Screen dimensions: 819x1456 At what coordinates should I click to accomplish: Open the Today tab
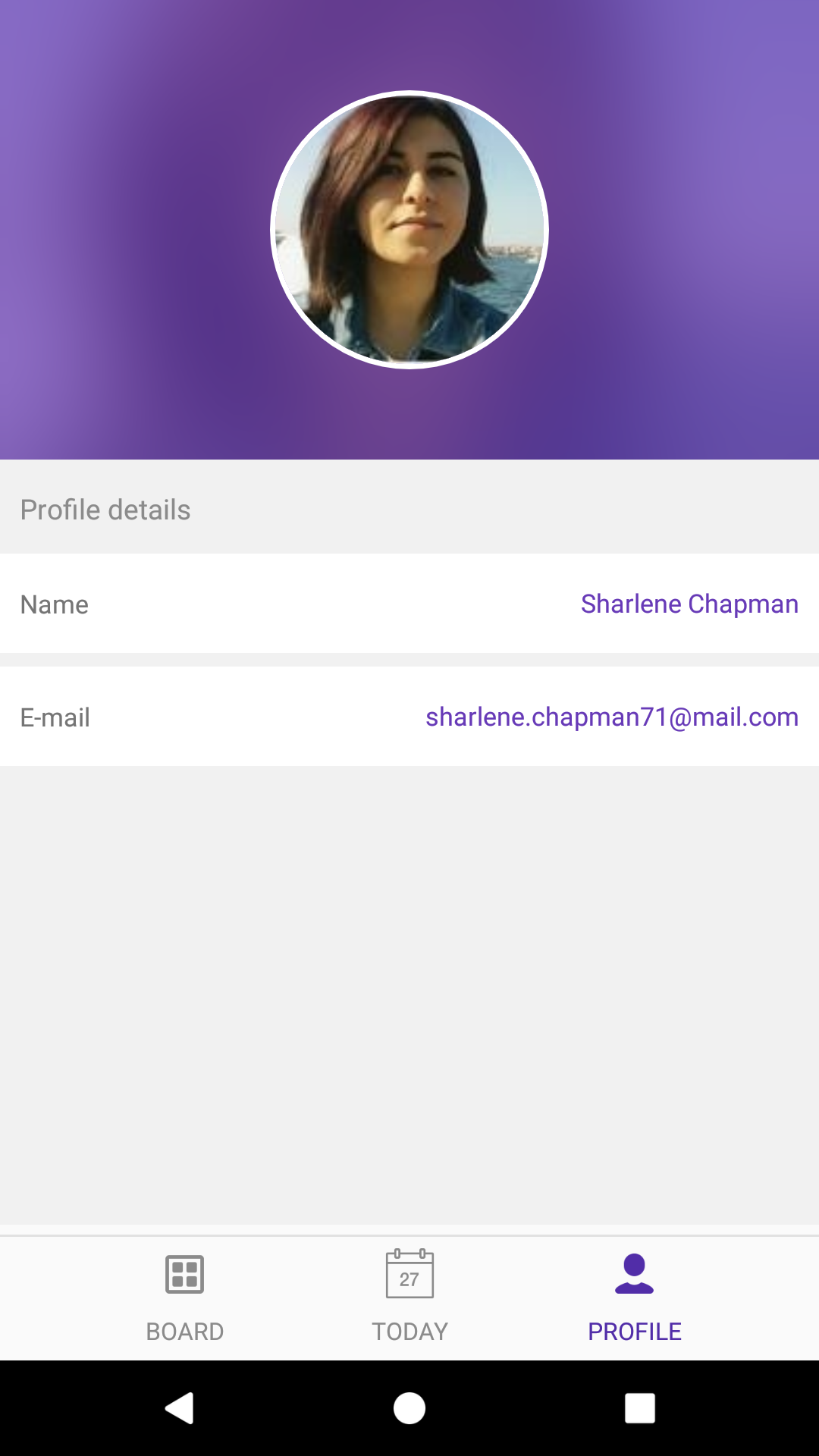(x=409, y=1297)
